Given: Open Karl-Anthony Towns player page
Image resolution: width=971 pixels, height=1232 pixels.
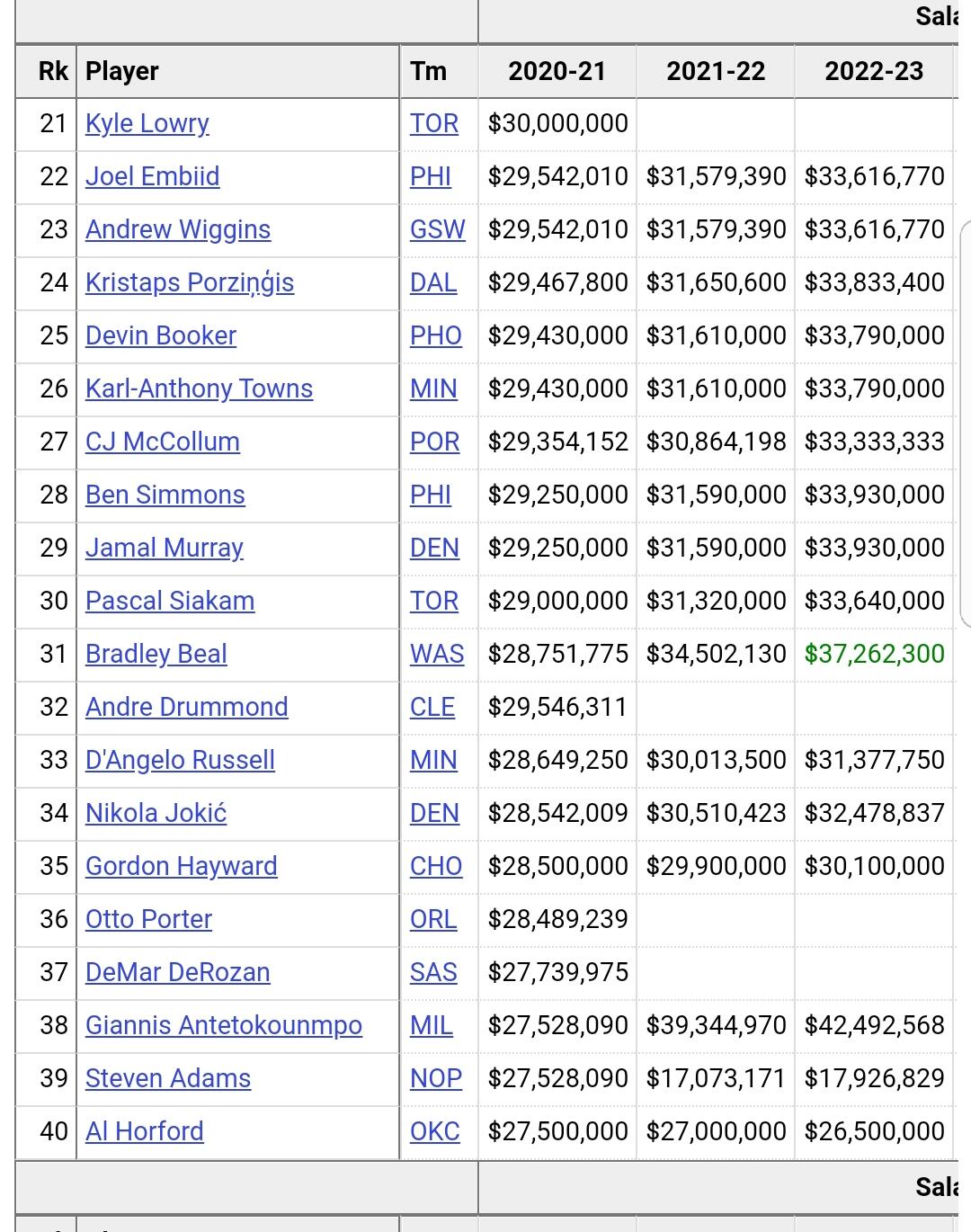Looking at the screenshot, I should click(x=199, y=388).
